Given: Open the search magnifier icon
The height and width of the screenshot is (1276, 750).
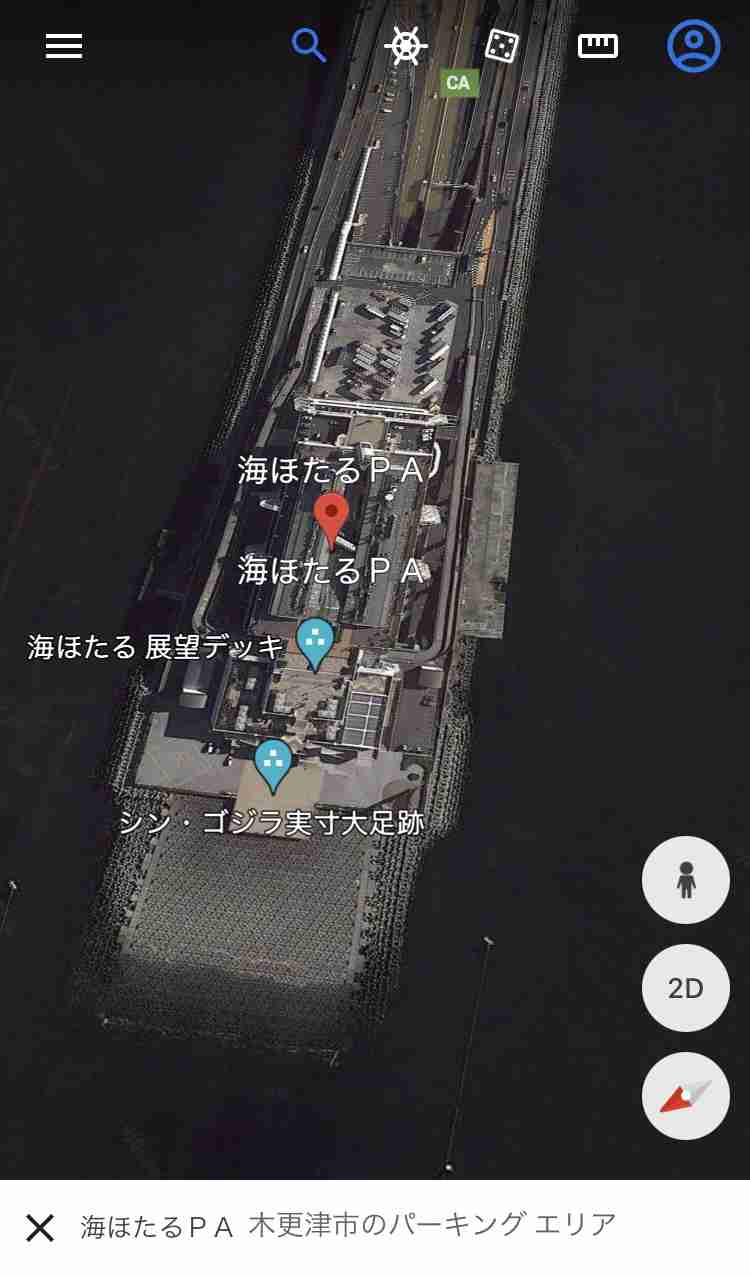Looking at the screenshot, I should pyautogui.click(x=309, y=46).
